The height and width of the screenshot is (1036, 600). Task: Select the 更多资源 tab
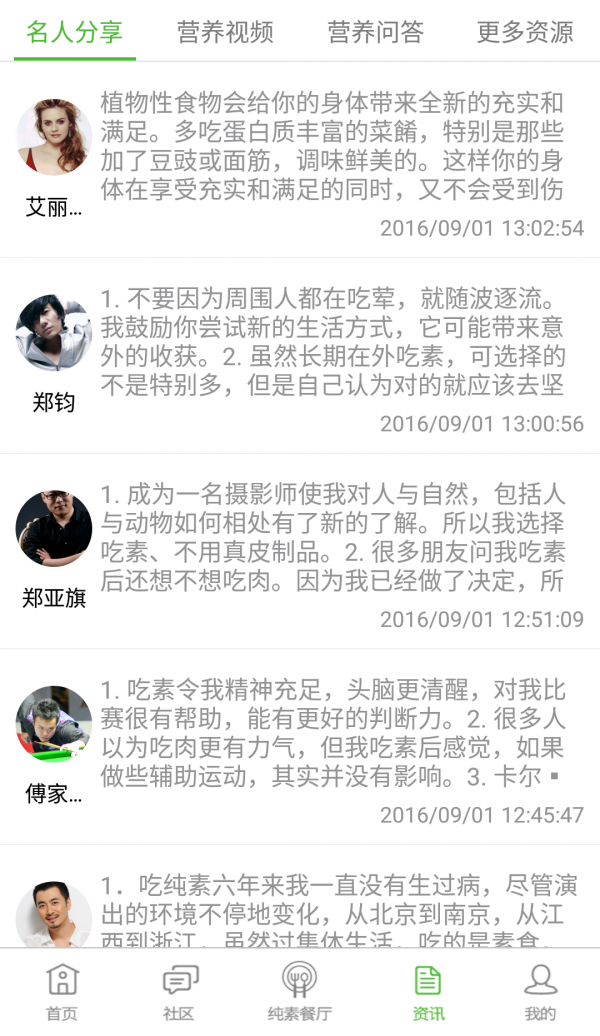click(525, 32)
